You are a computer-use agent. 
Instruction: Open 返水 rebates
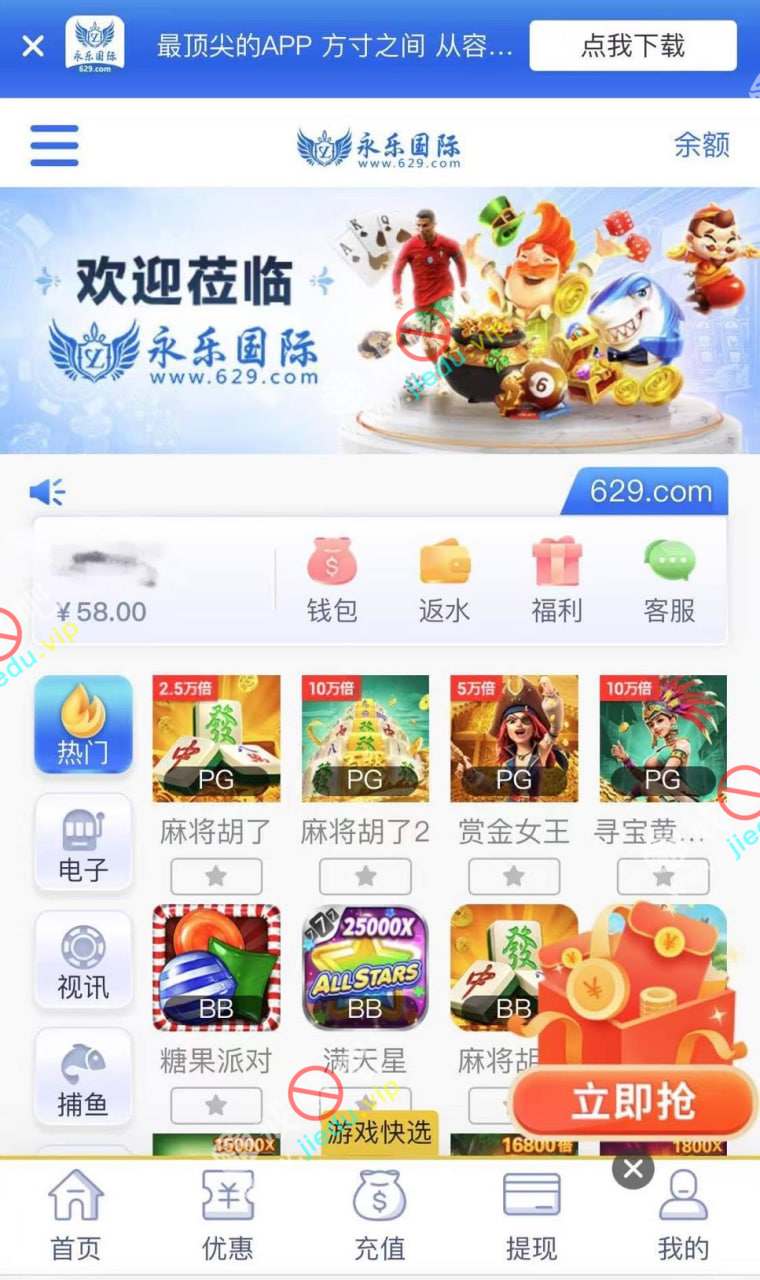tap(444, 580)
